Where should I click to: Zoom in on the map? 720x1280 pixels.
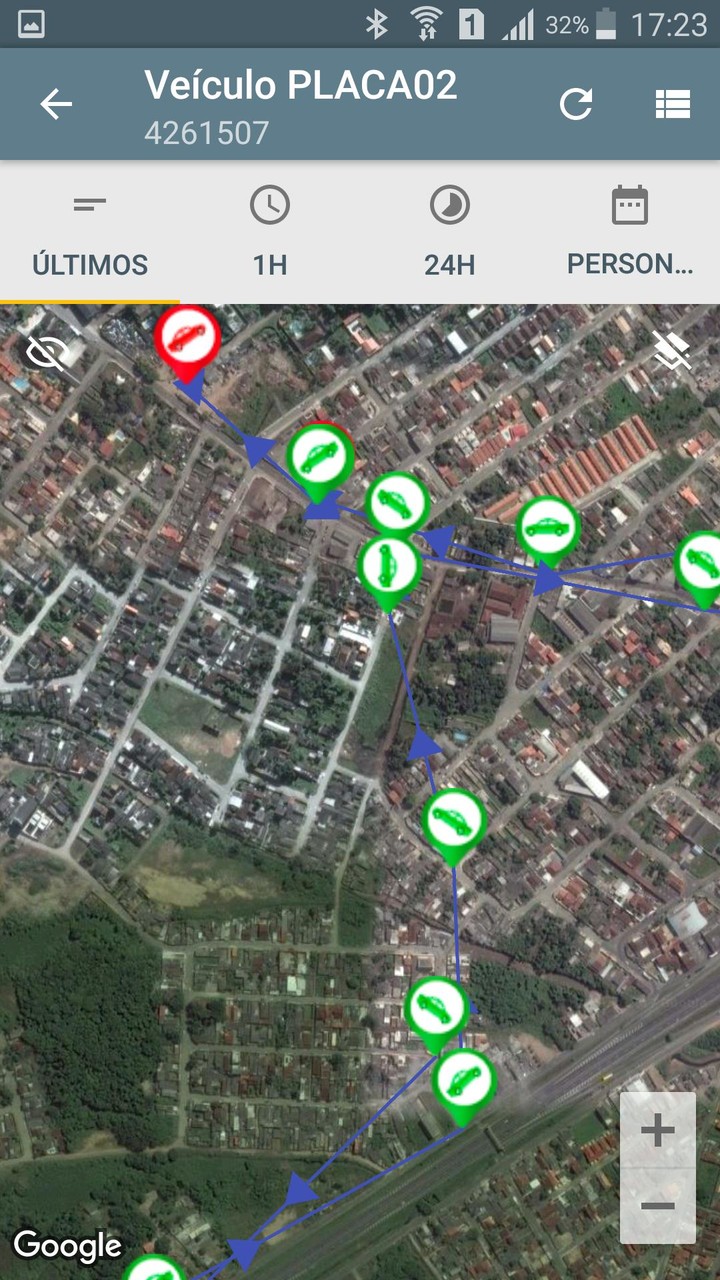coord(657,1131)
